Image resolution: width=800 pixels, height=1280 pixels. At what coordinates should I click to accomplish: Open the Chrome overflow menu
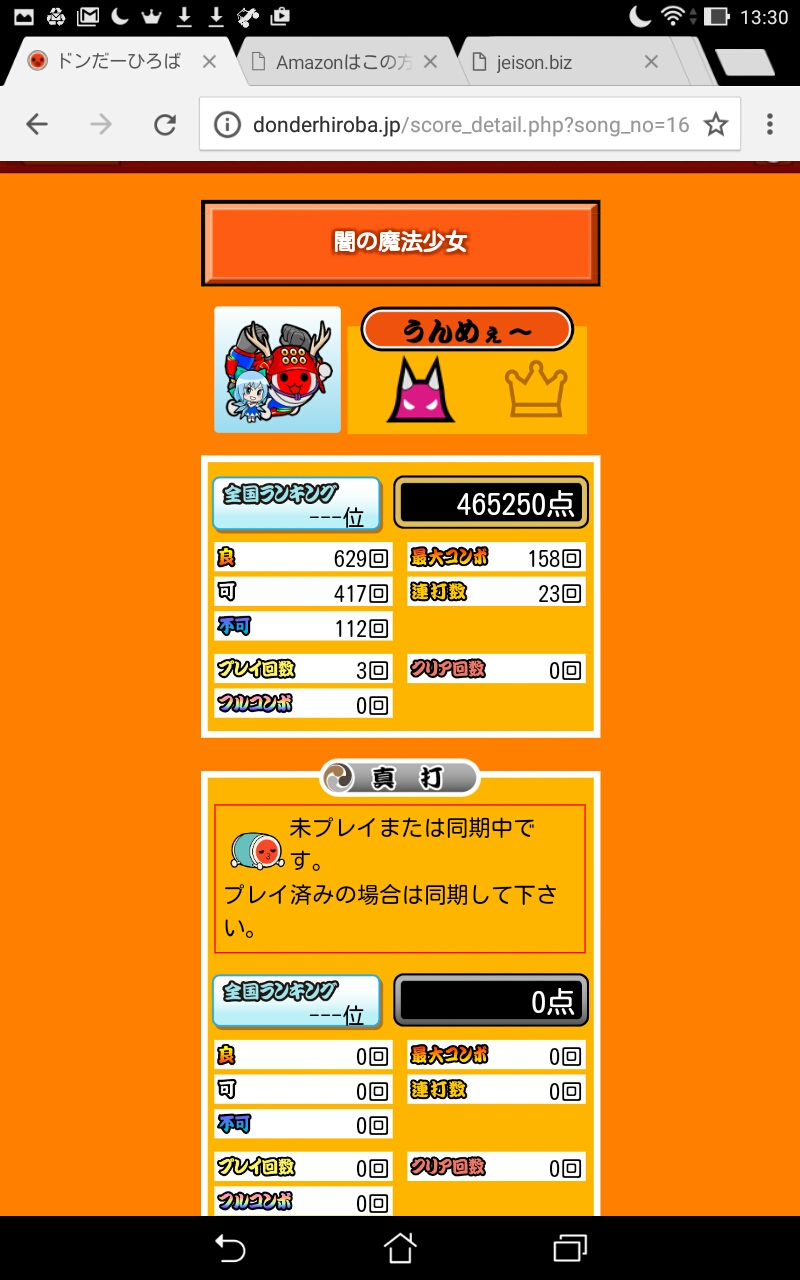pyautogui.click(x=769, y=124)
